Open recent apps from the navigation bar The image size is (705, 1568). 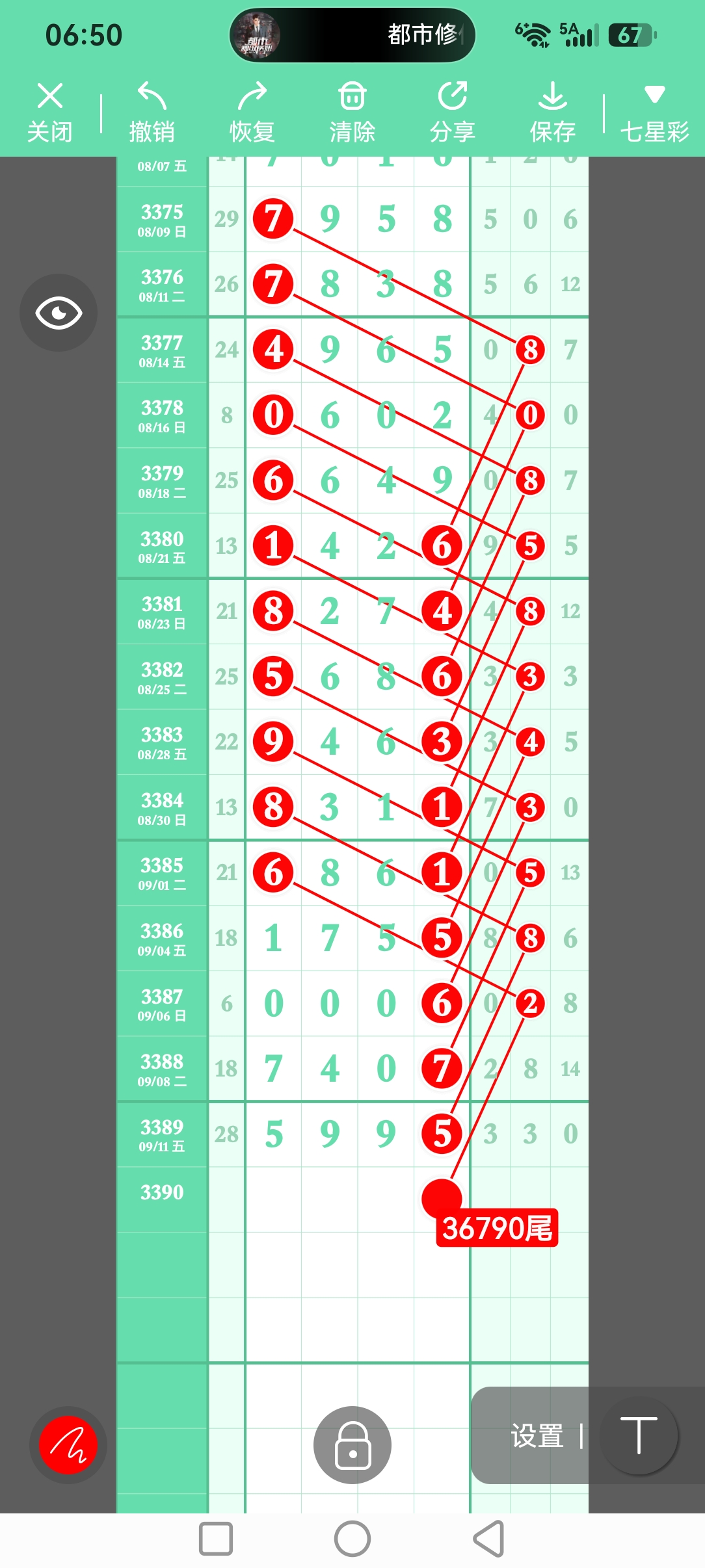(216, 1539)
